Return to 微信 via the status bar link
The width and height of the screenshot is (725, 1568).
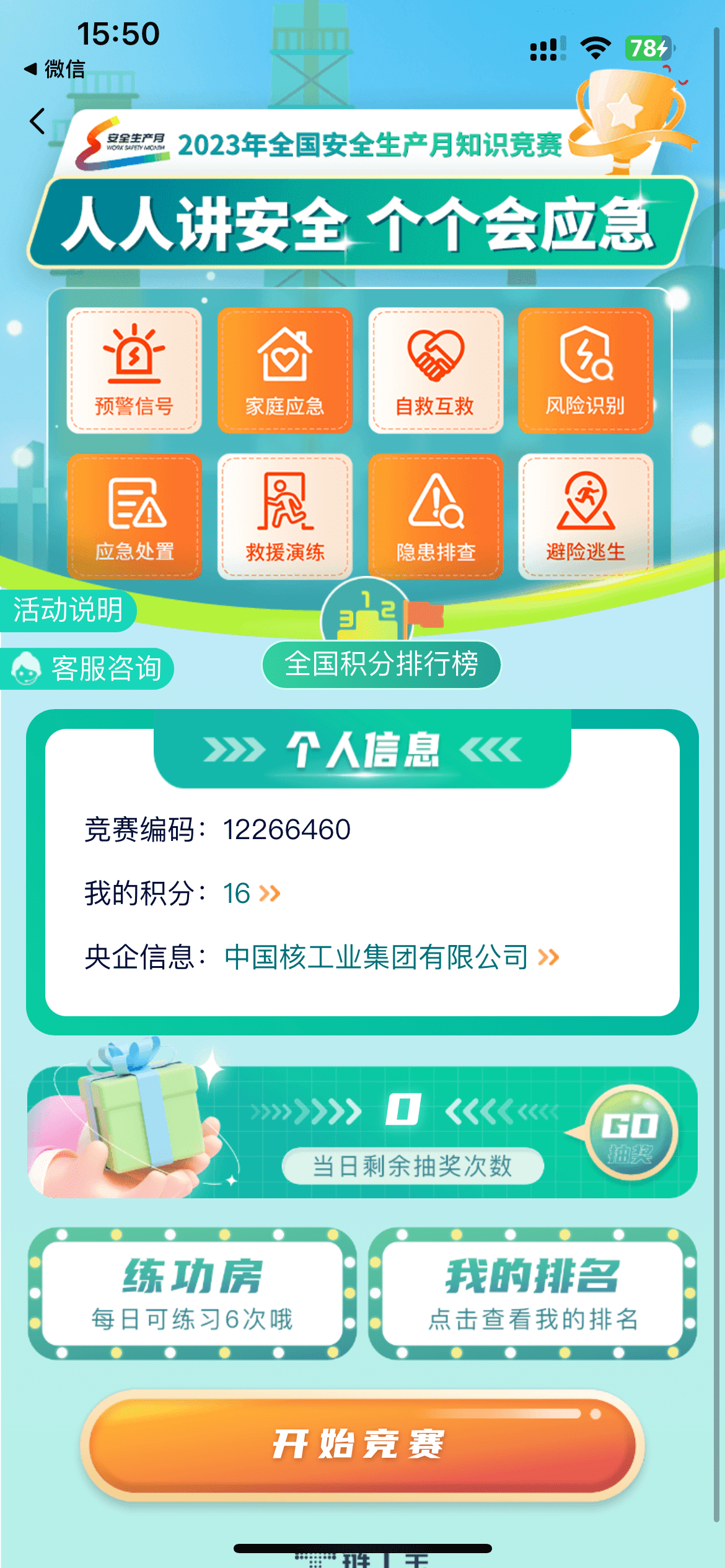[55, 69]
